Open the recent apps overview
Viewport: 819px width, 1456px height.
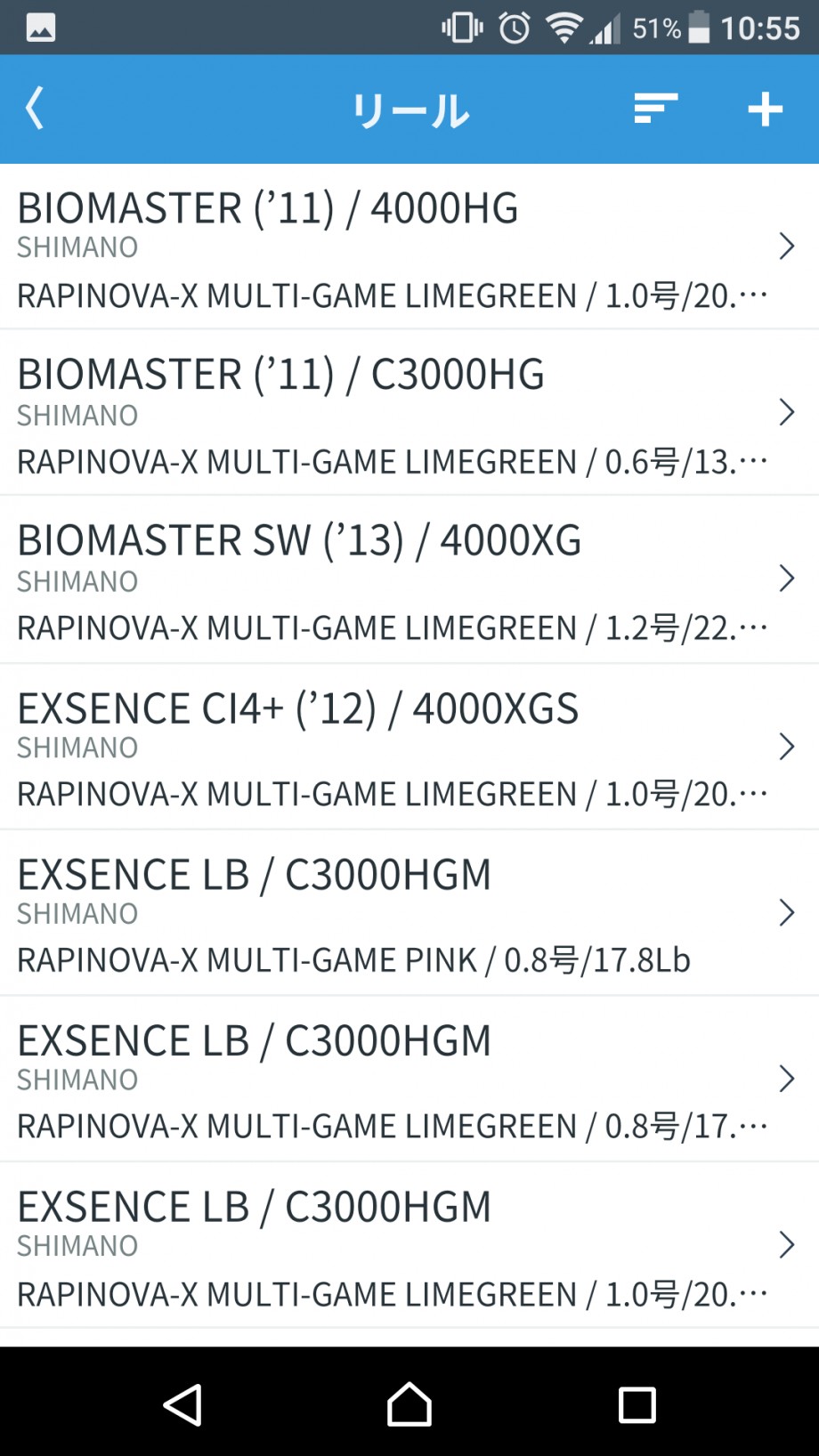pos(637,1405)
